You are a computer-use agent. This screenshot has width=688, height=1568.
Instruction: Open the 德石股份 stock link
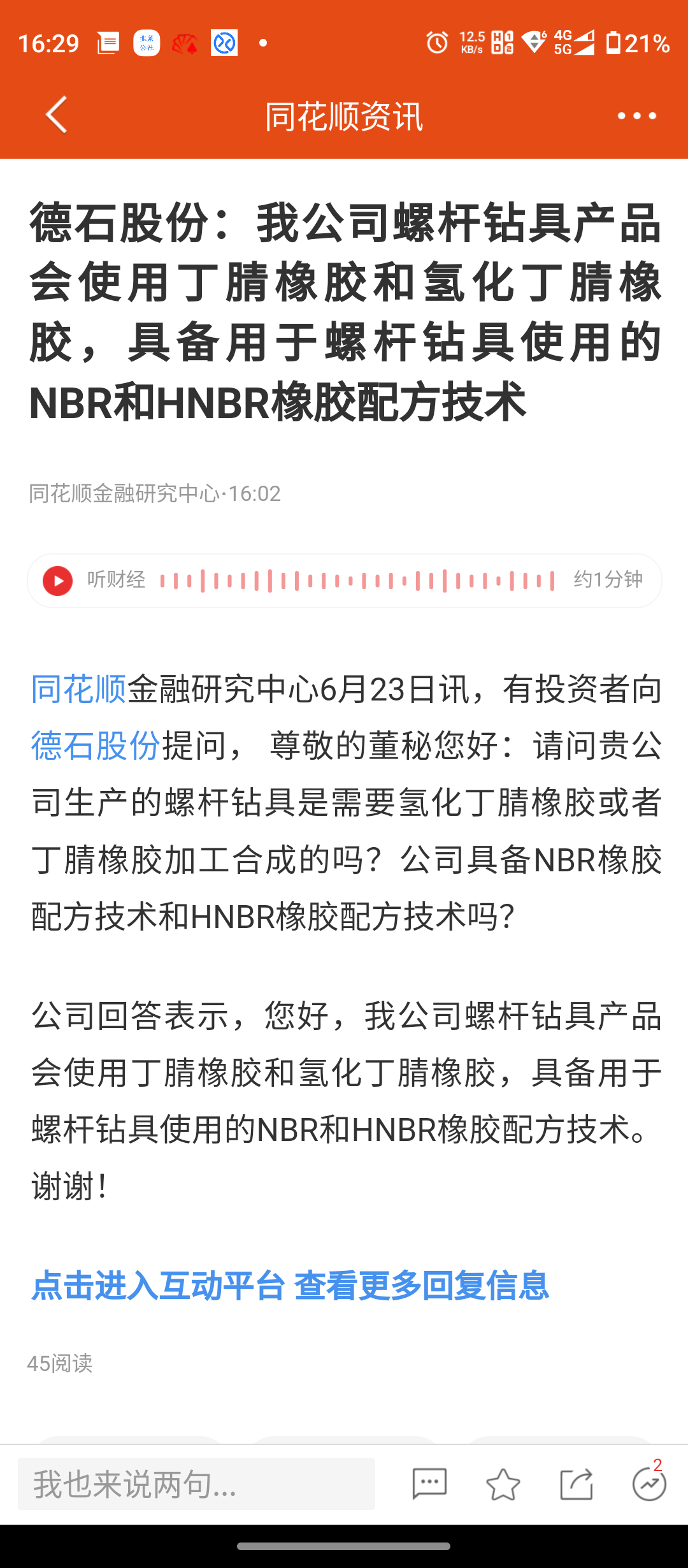[x=96, y=746]
